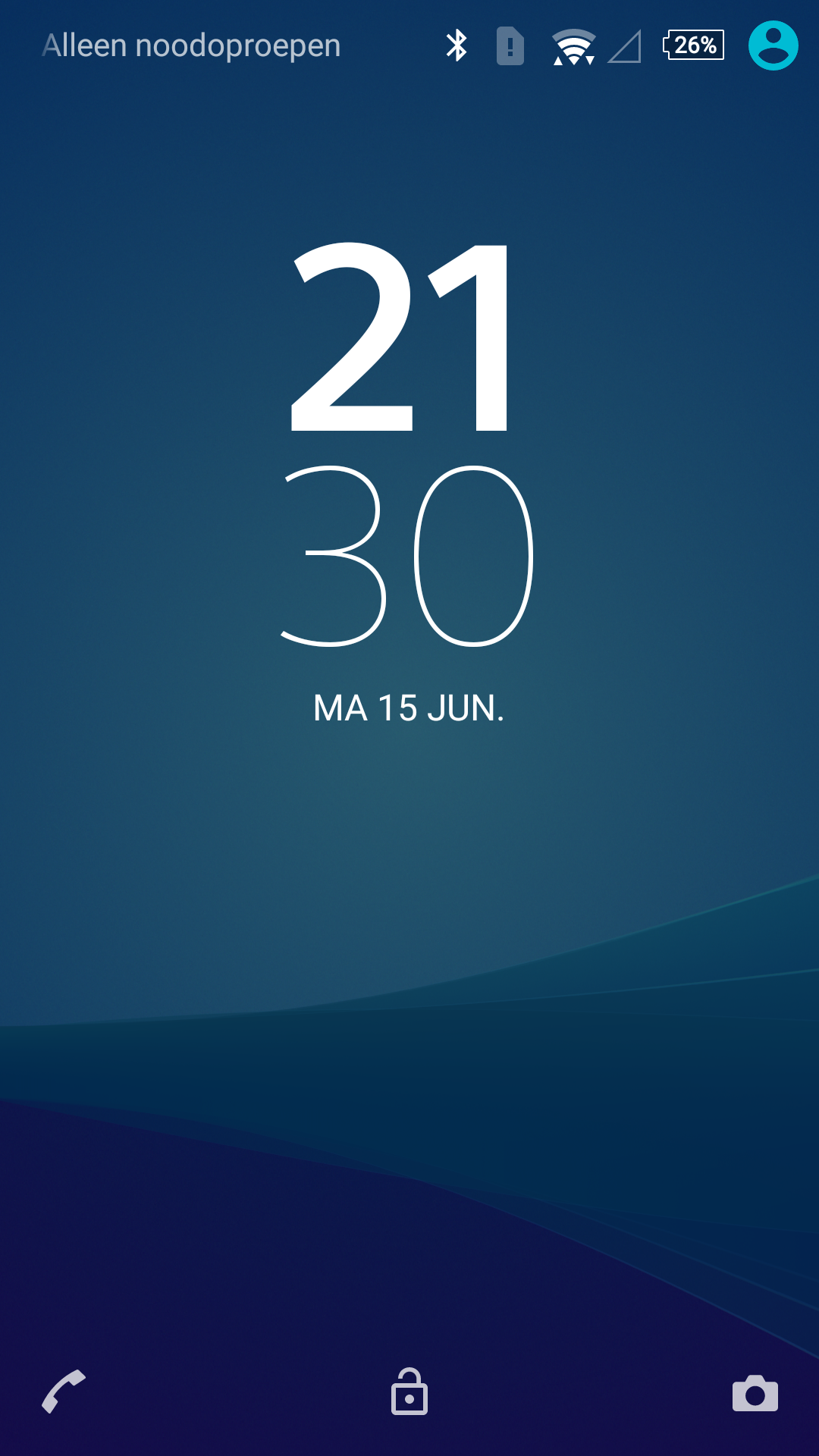
Task: Tap the phone shortcut icon
Action: pos(64,1392)
